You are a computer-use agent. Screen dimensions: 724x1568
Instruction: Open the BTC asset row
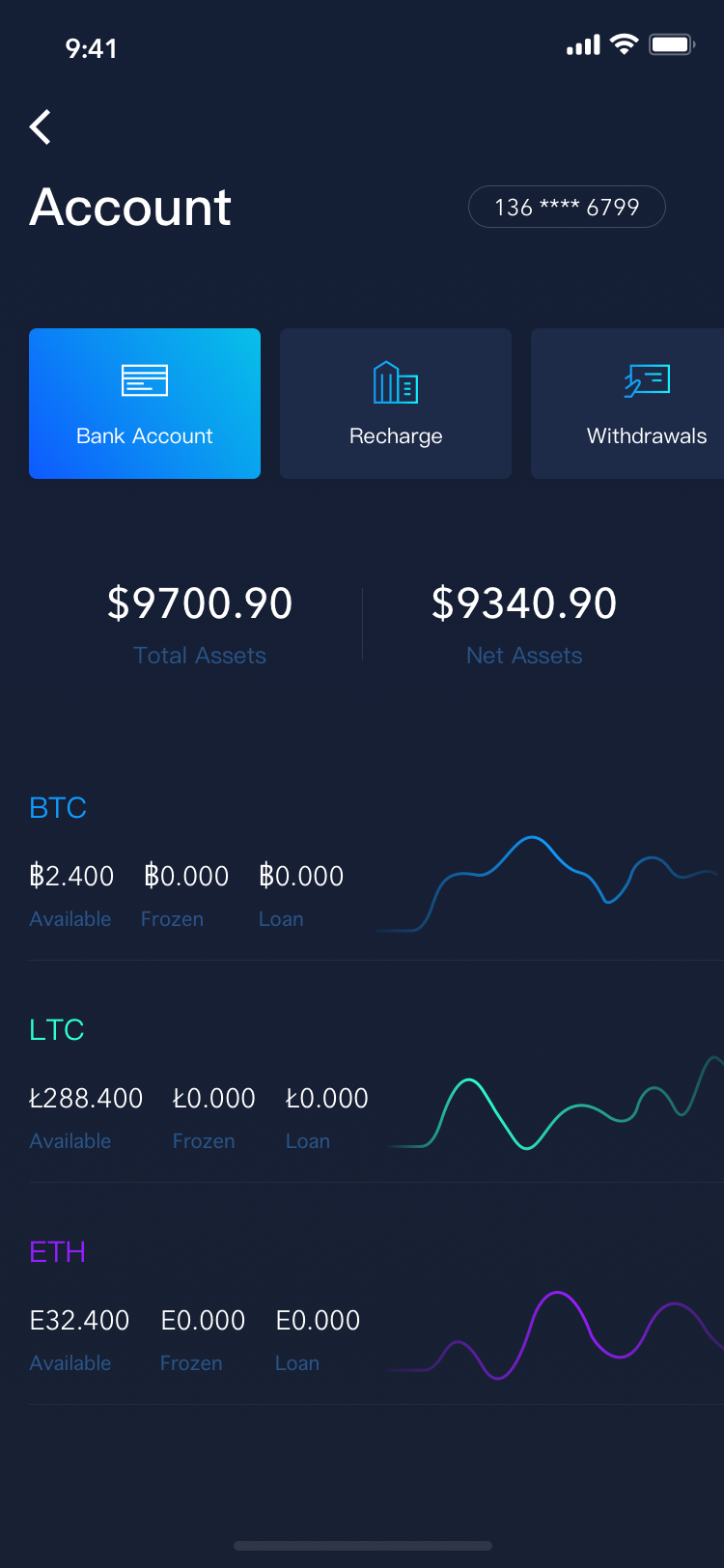click(x=376, y=864)
